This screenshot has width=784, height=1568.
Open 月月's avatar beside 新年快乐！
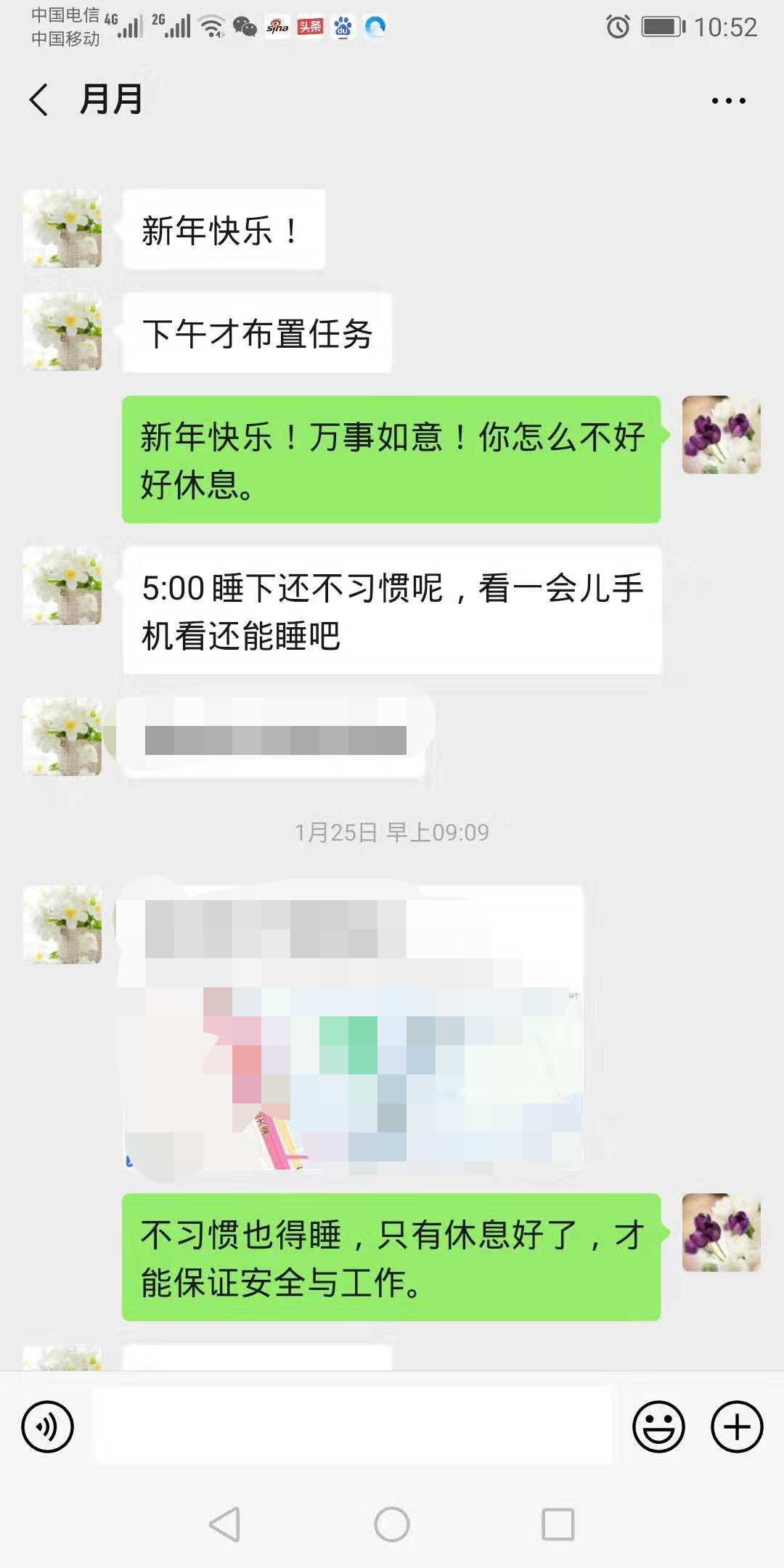click(x=62, y=229)
